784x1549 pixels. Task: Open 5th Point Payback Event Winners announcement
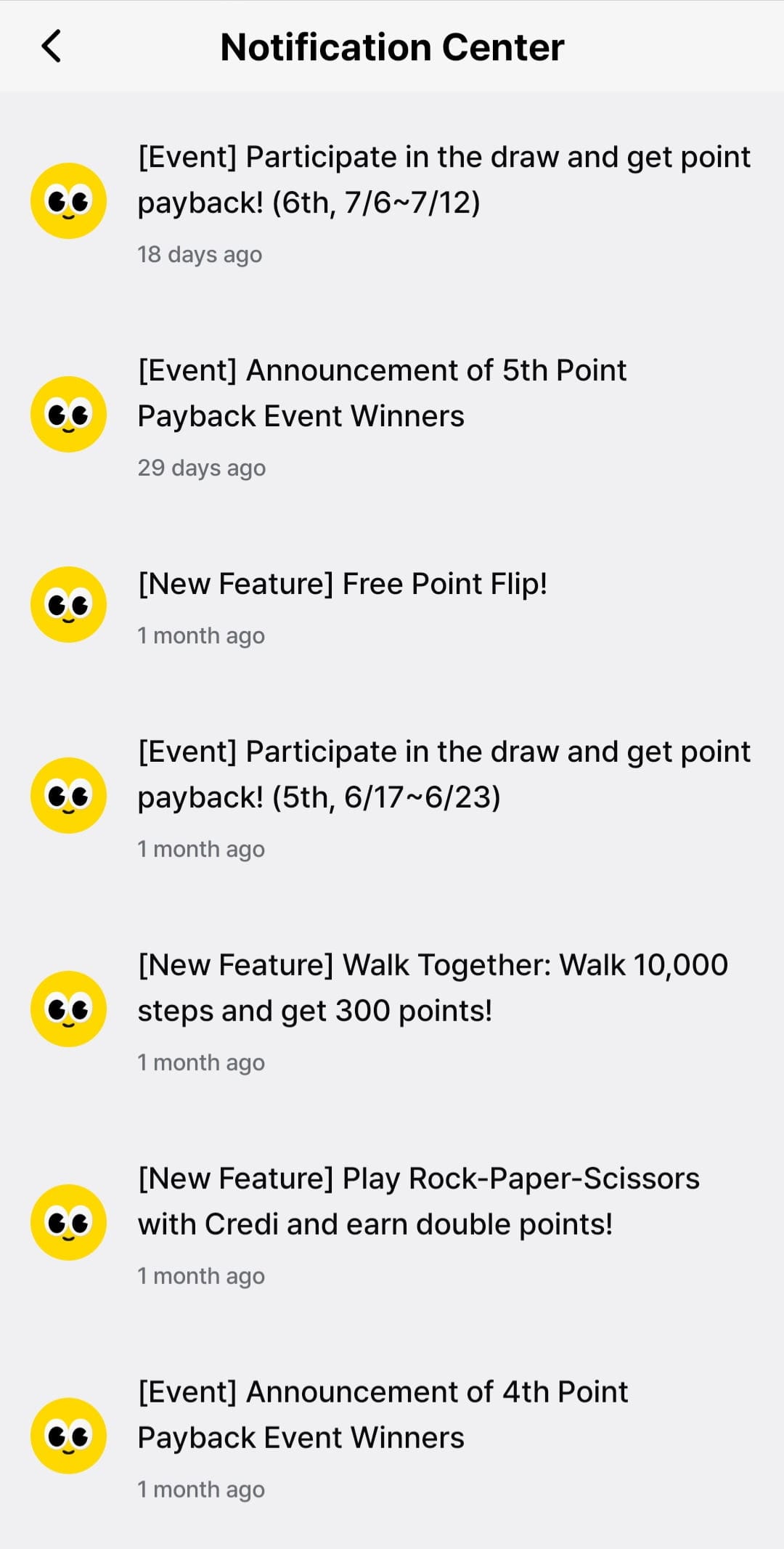click(x=392, y=415)
